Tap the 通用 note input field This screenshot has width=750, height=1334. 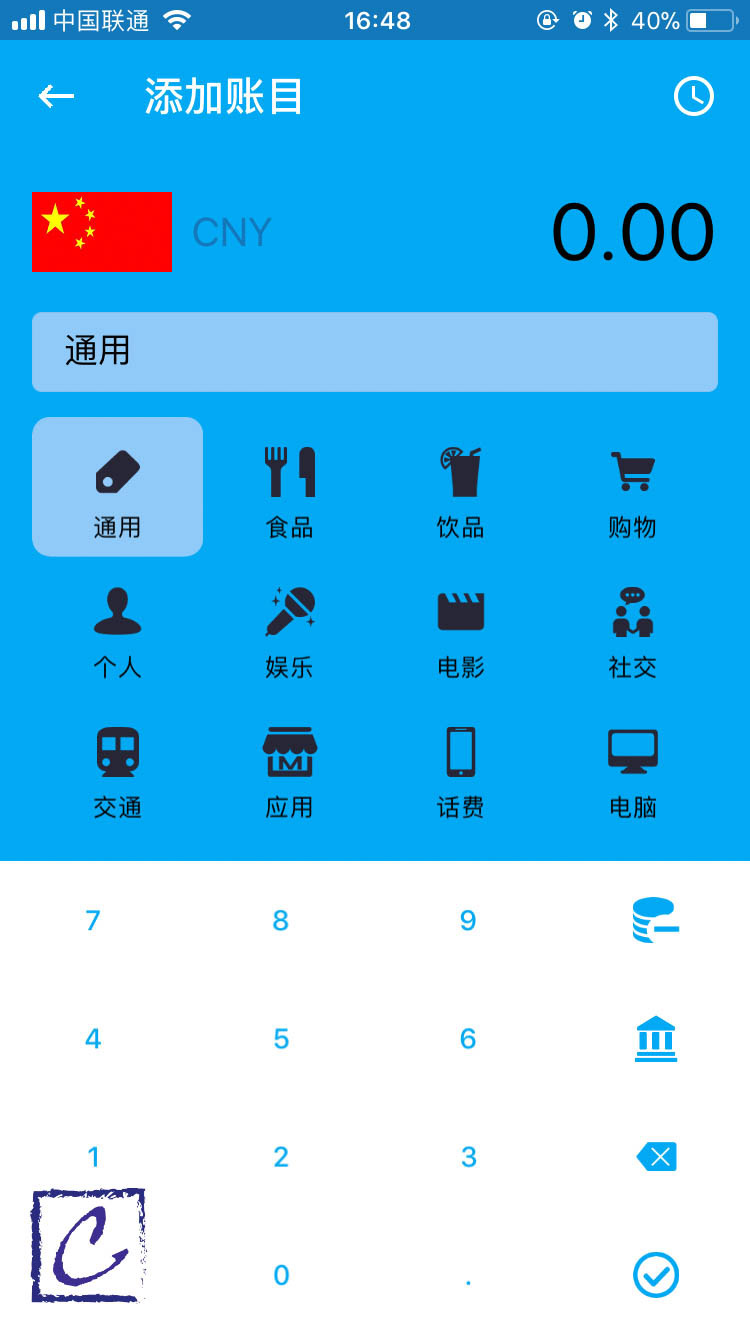tap(375, 352)
